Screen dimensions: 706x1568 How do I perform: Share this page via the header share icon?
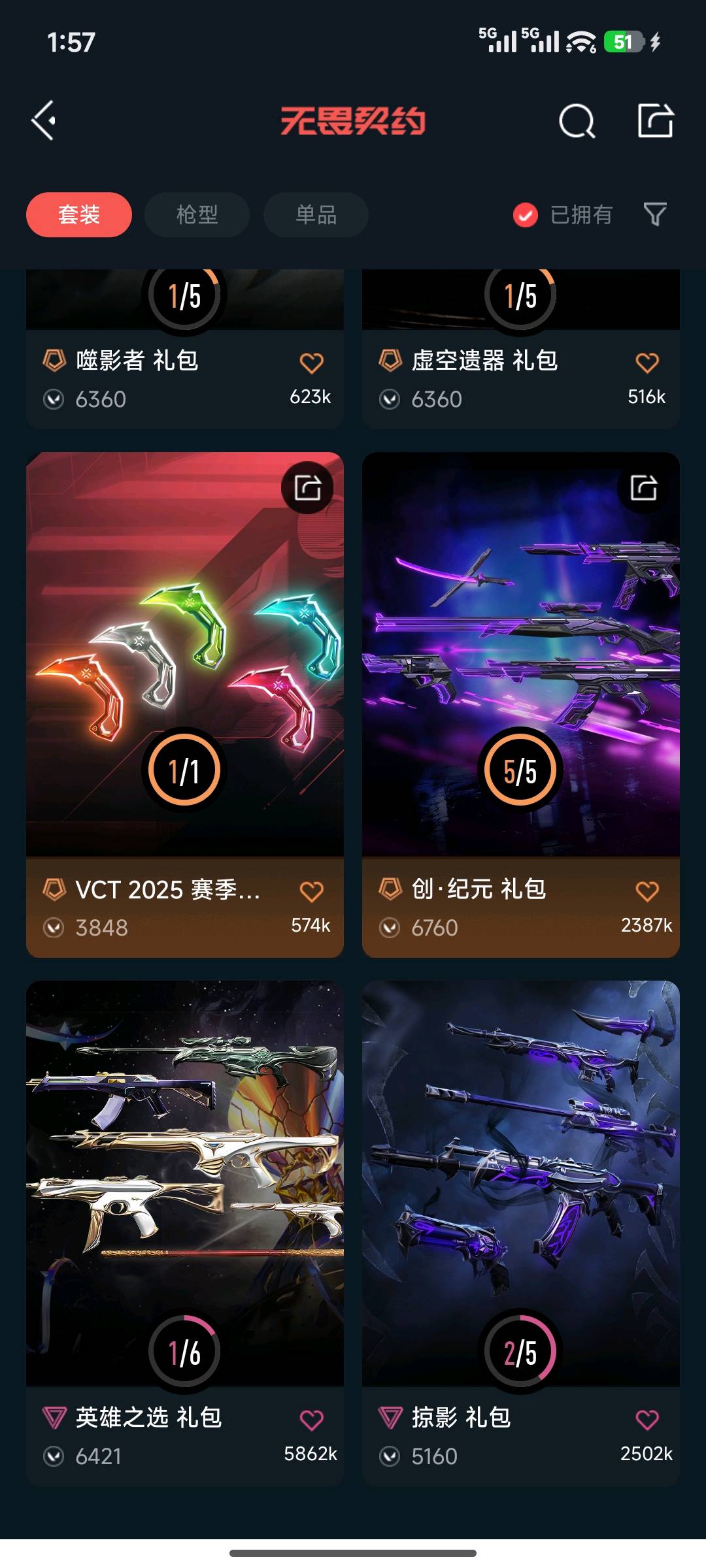click(655, 121)
